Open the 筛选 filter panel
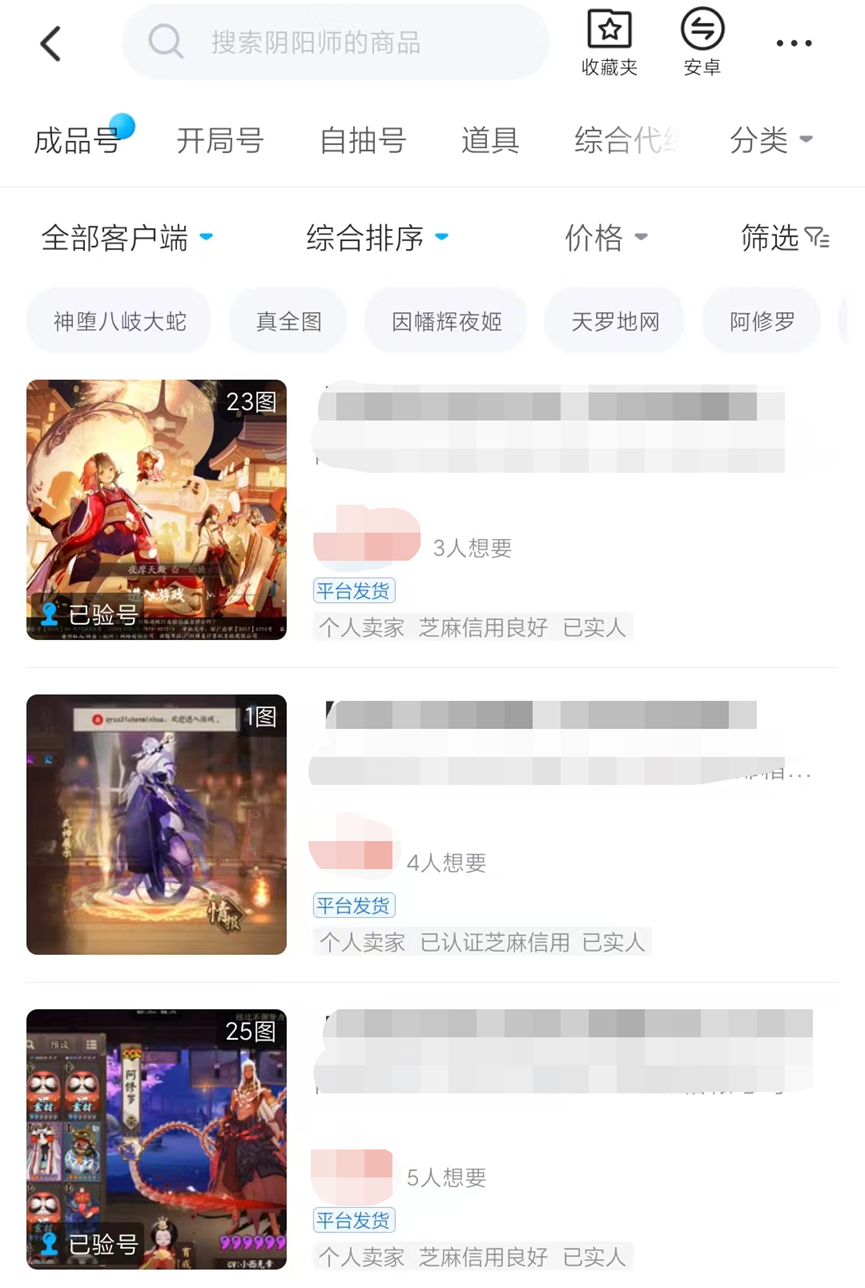865x1288 pixels. click(785, 238)
